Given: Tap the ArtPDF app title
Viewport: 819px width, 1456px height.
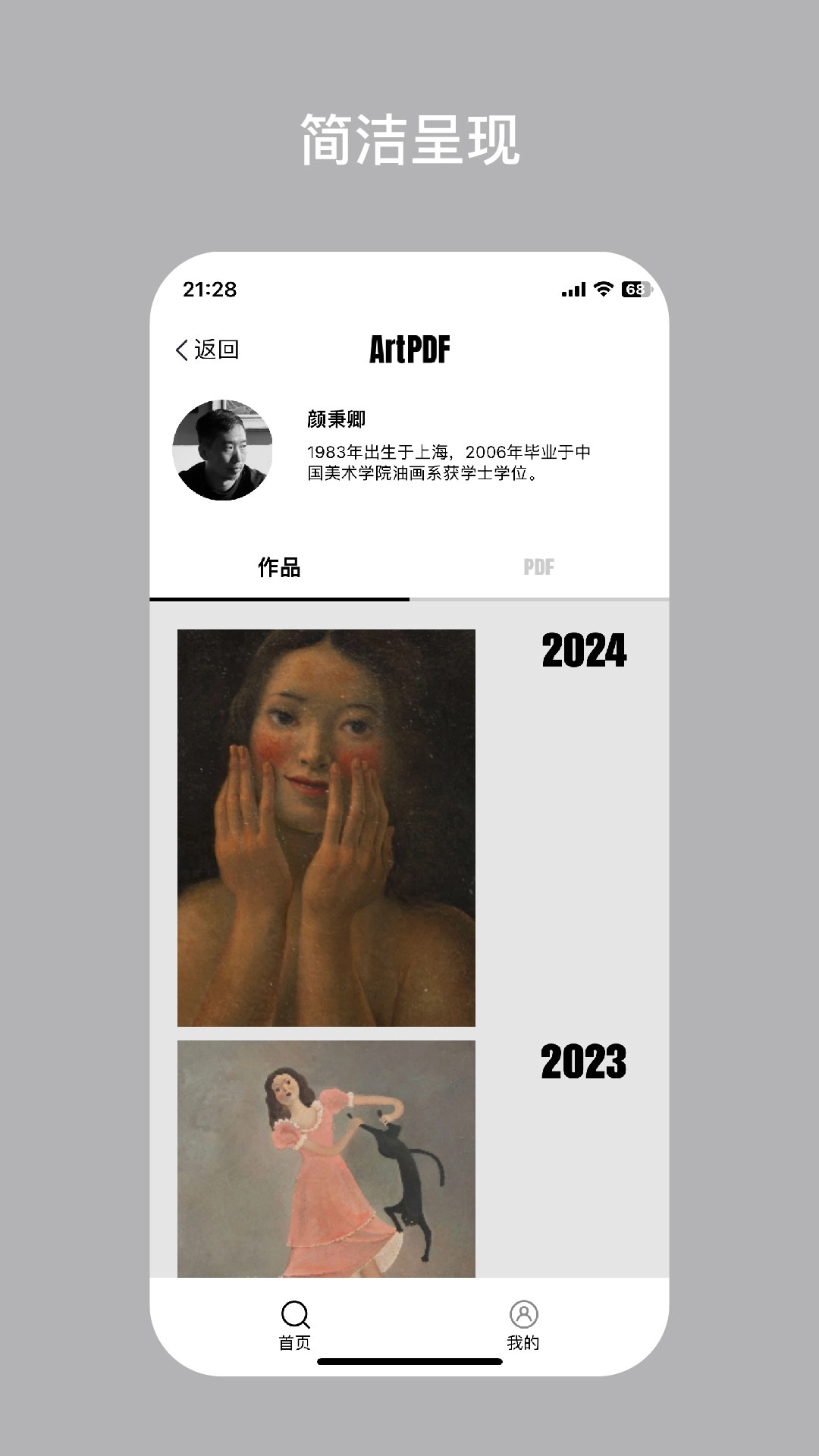Looking at the screenshot, I should pyautogui.click(x=409, y=348).
